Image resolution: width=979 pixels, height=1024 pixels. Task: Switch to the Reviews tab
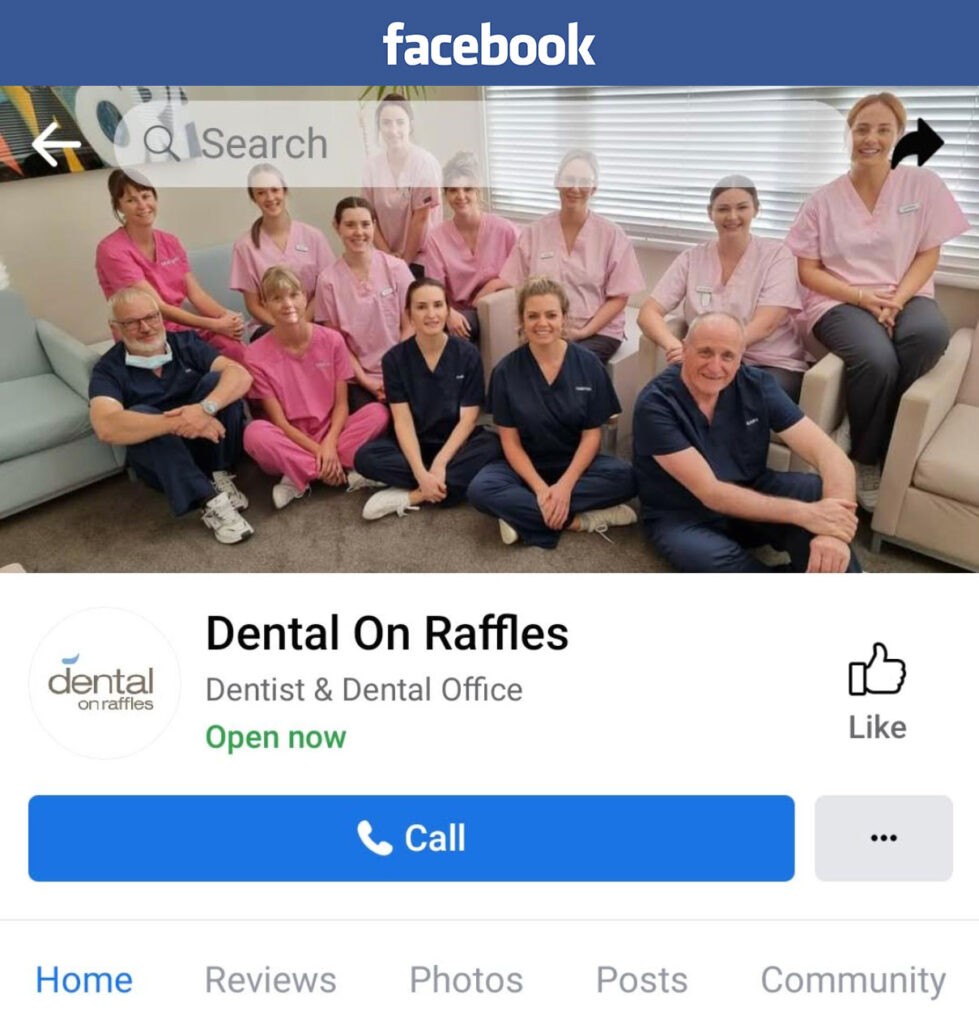click(x=270, y=980)
